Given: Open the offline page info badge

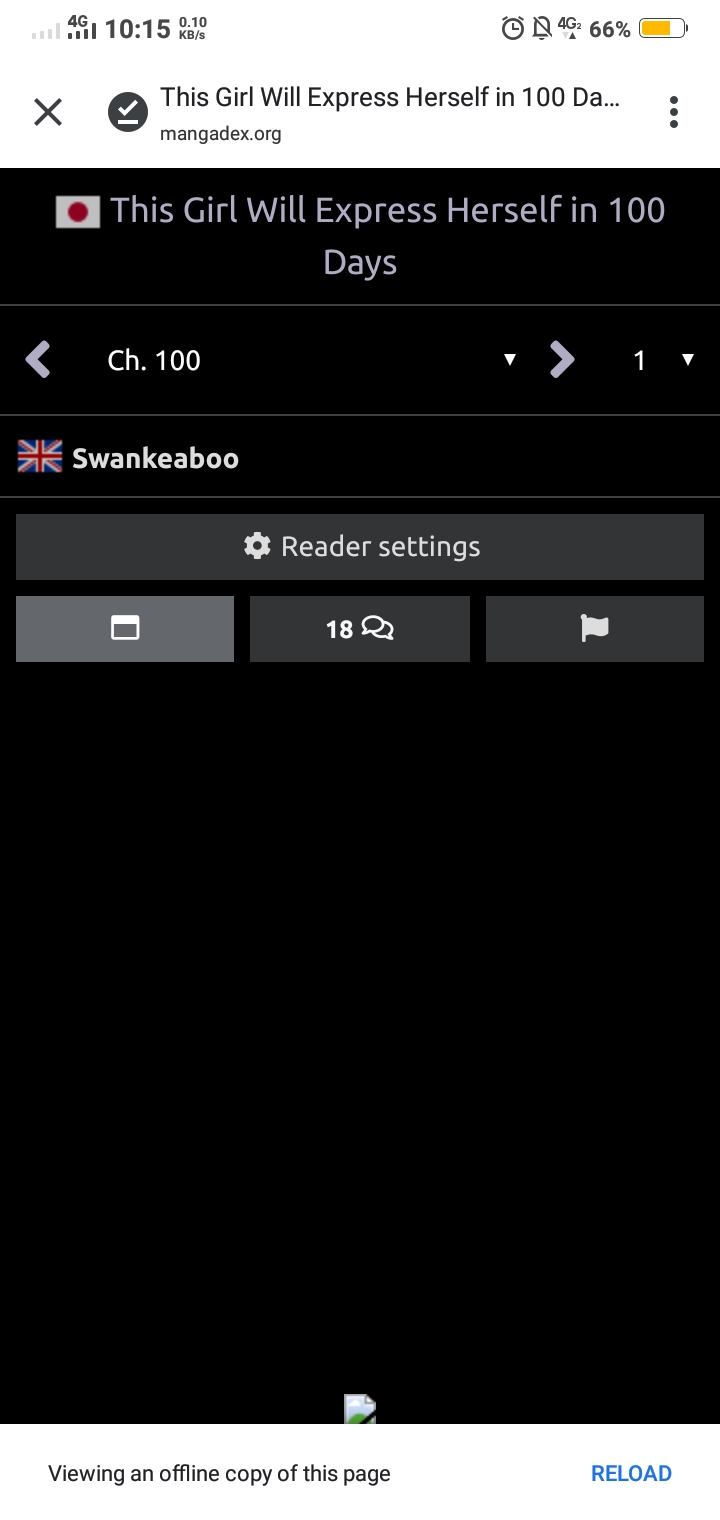Looking at the screenshot, I should tap(128, 112).
